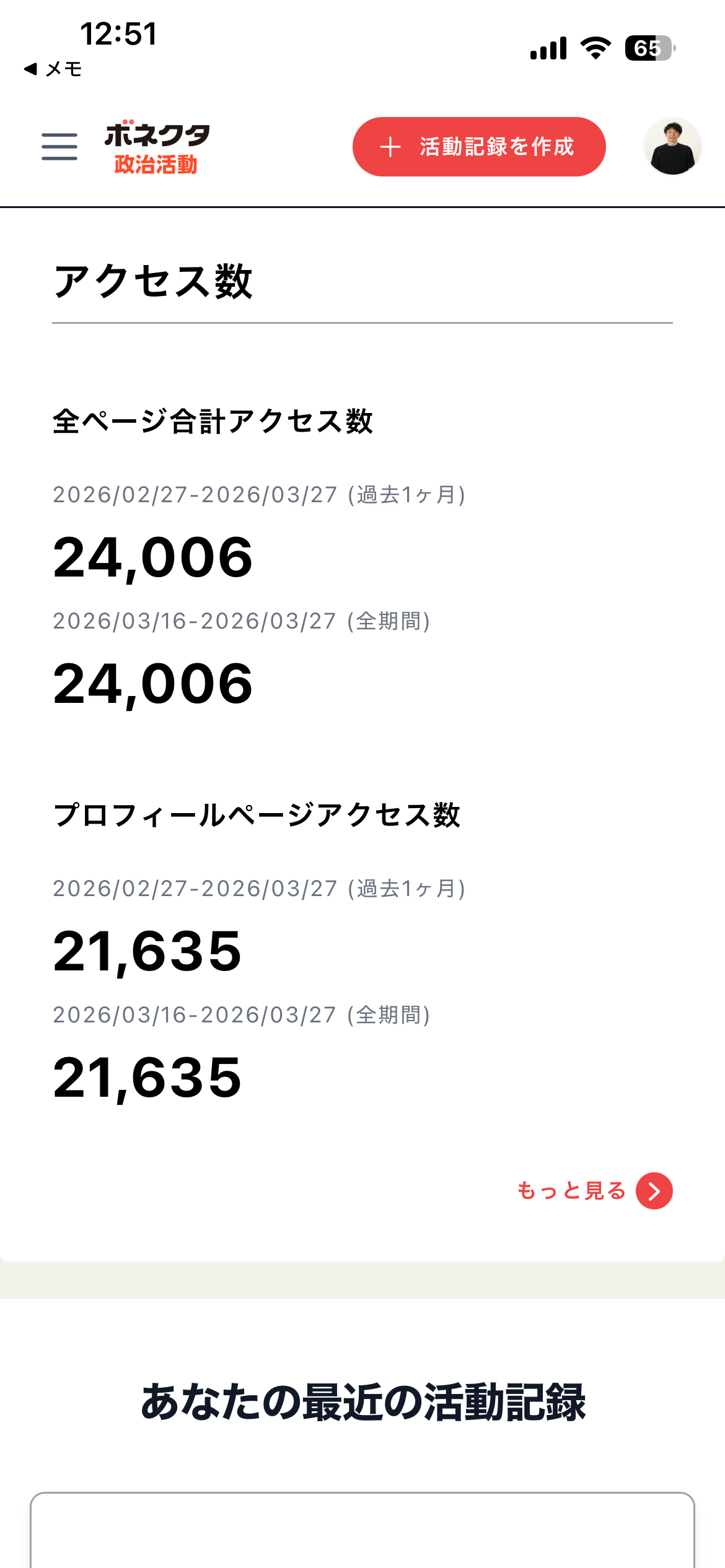Open もっと見る for access stats
725x1568 pixels.
point(595,1191)
